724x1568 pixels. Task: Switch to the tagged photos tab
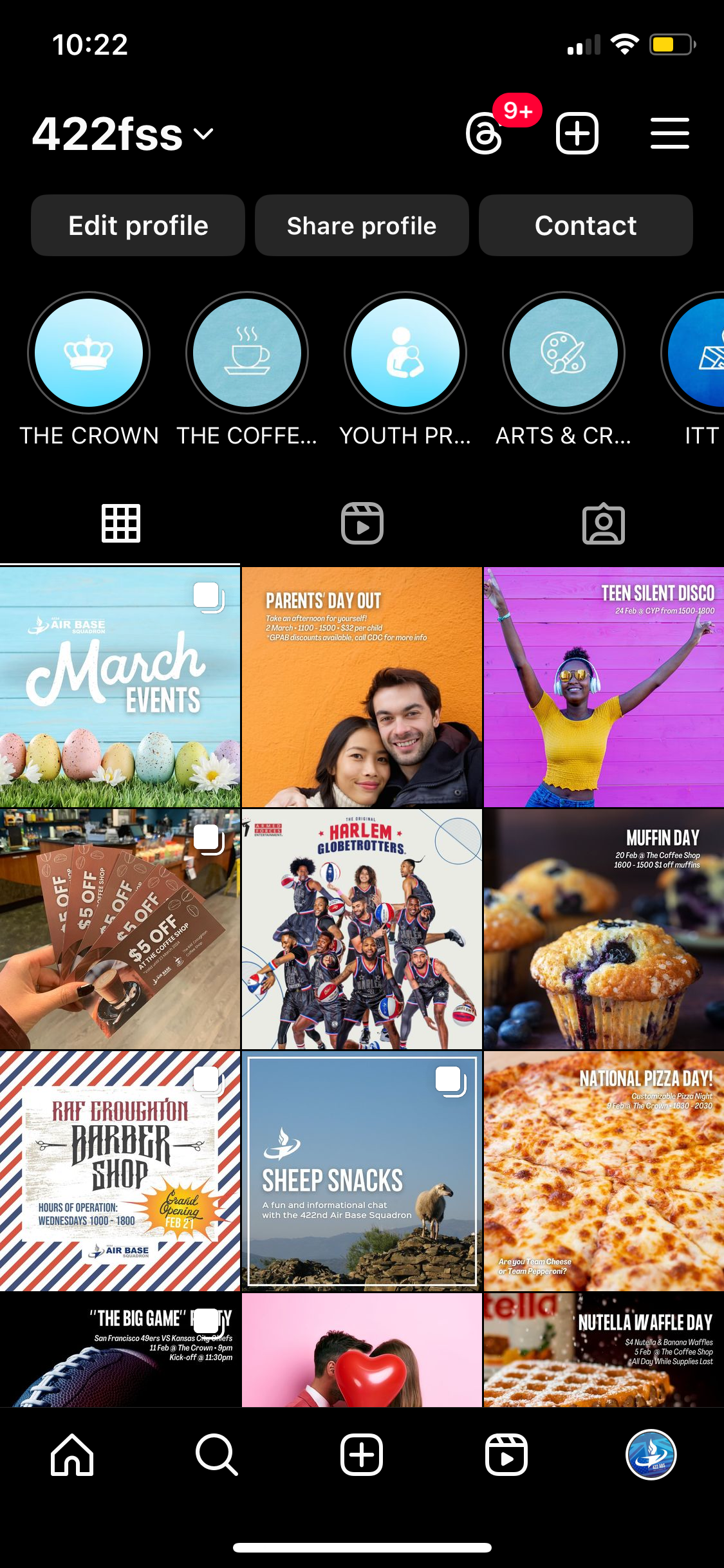[603, 523]
